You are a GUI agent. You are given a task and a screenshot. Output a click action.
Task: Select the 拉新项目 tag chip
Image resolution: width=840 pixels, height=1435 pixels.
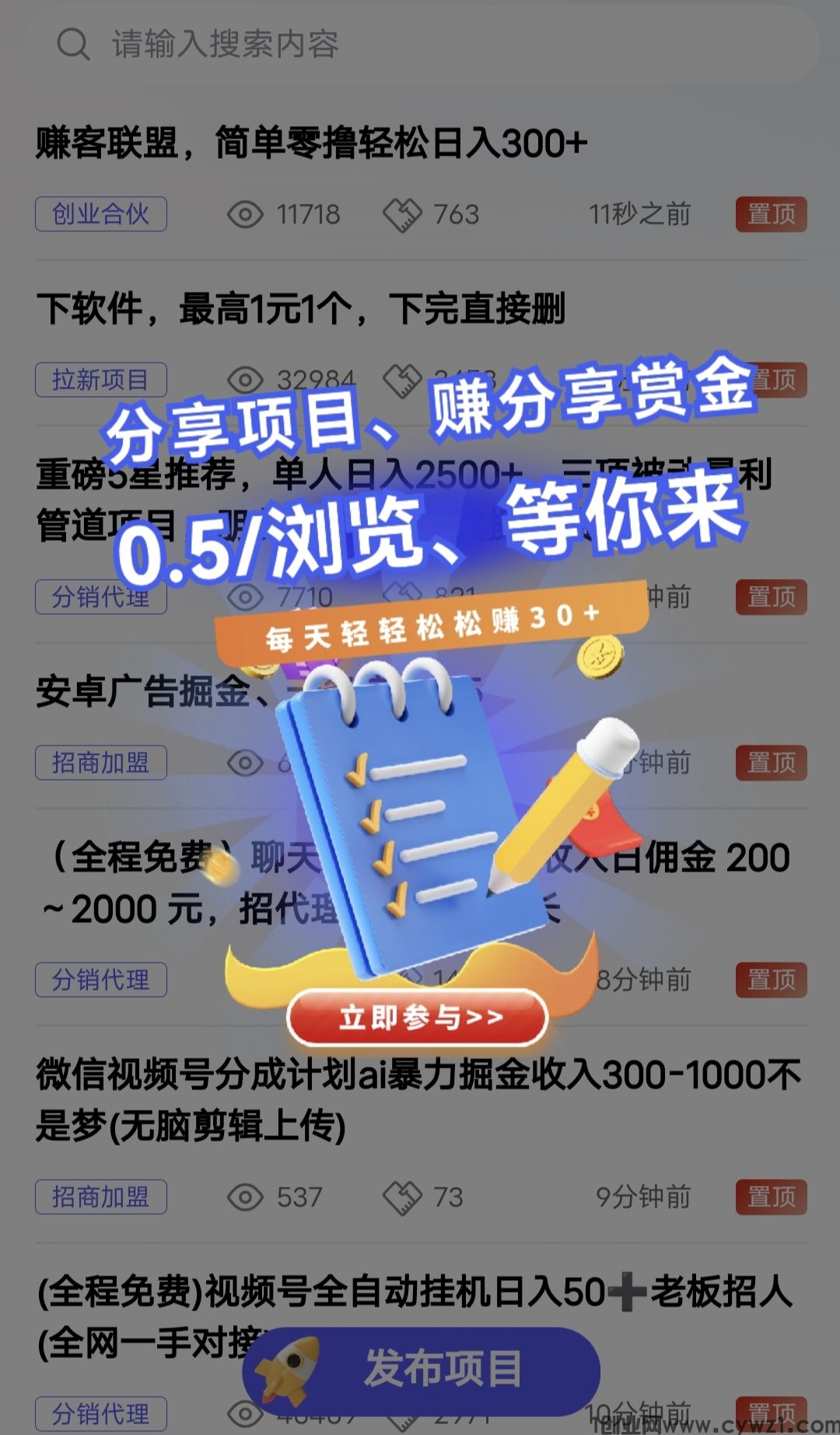pyautogui.click(x=101, y=380)
